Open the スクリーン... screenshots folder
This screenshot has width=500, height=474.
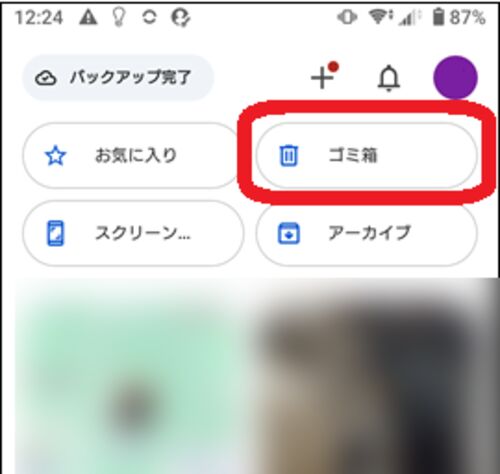[133, 233]
